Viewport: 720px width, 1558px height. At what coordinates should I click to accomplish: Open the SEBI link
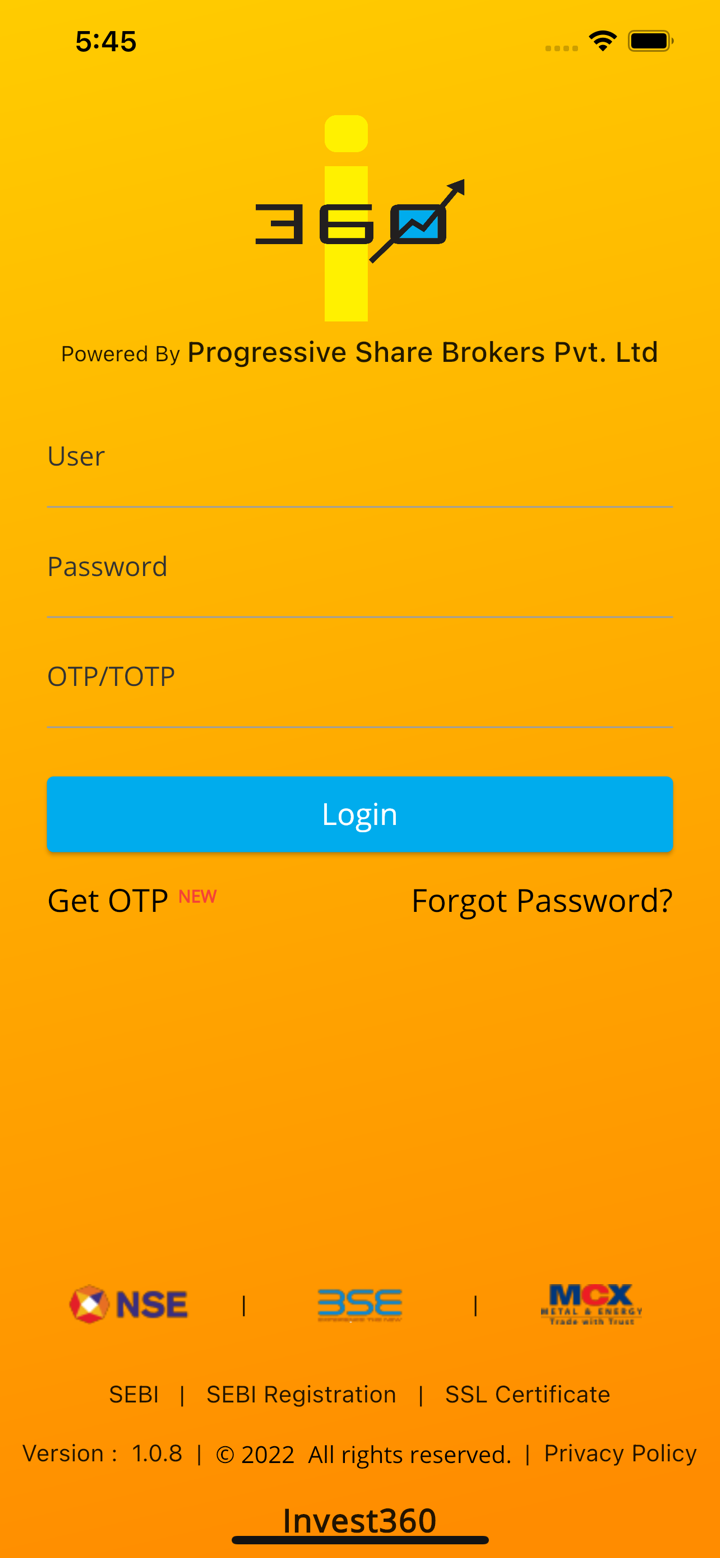click(134, 1394)
